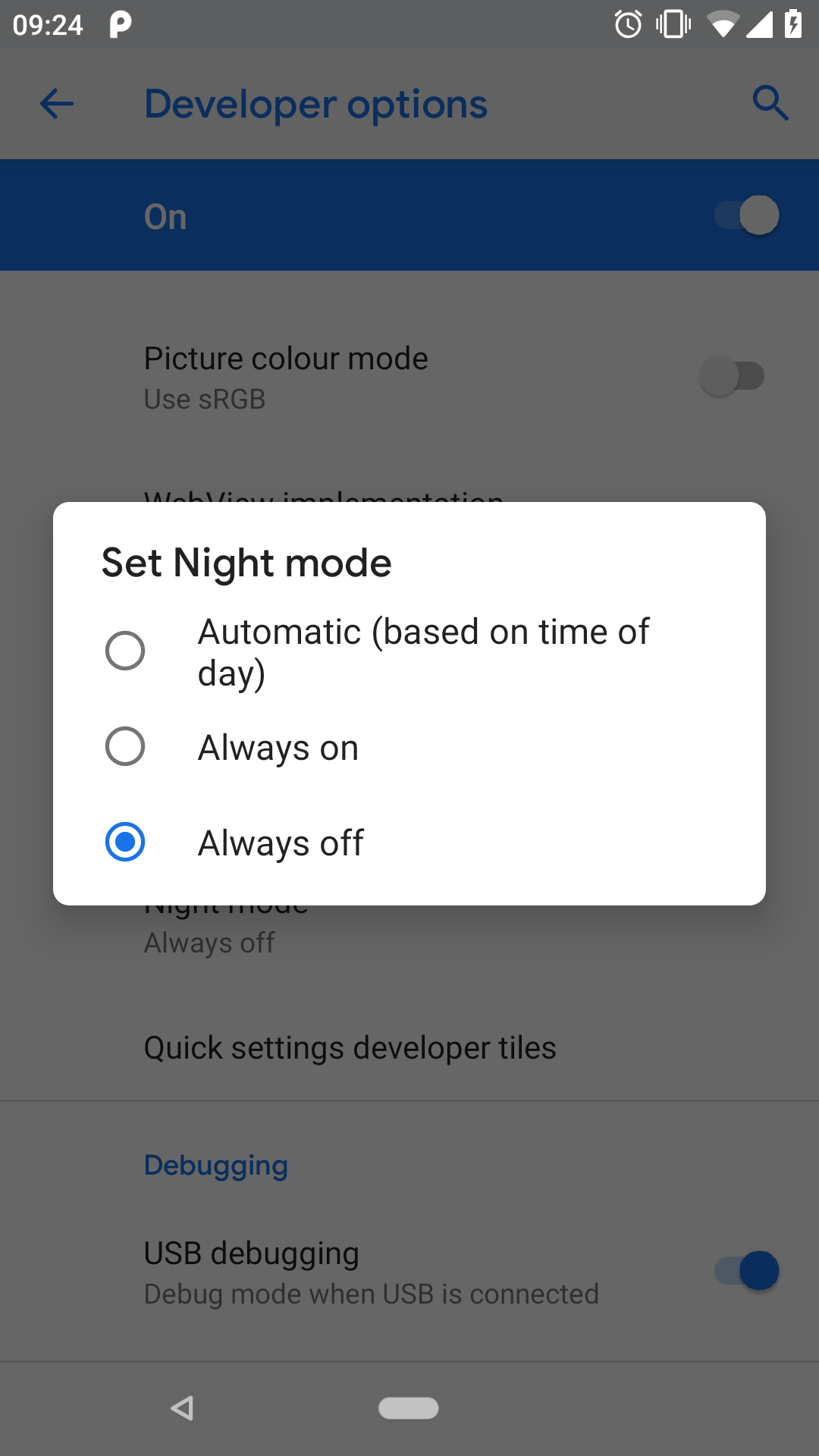This screenshot has height=1456, width=819.
Task: Choose the Always on option
Action: pyautogui.click(x=409, y=747)
